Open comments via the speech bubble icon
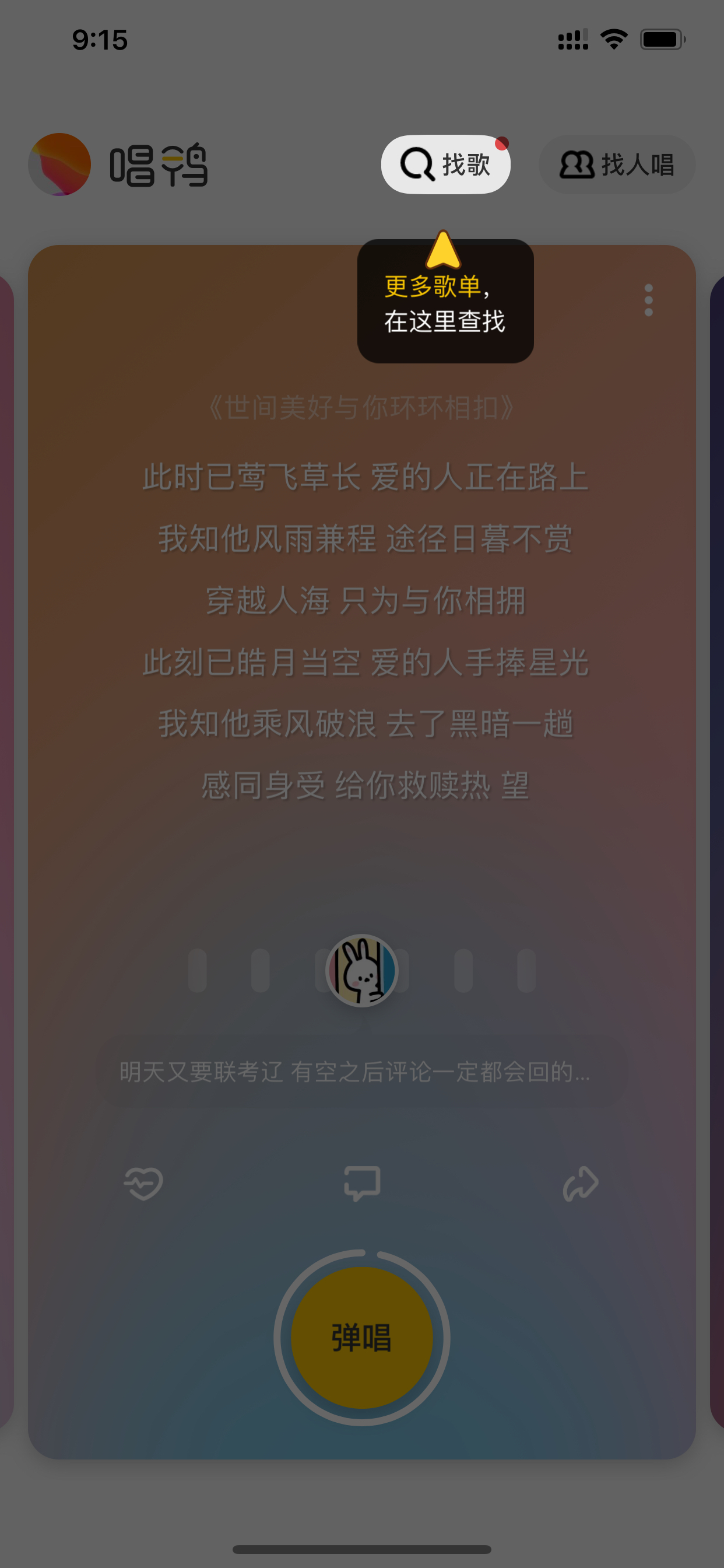Image resolution: width=724 pixels, height=1568 pixels. (362, 1184)
